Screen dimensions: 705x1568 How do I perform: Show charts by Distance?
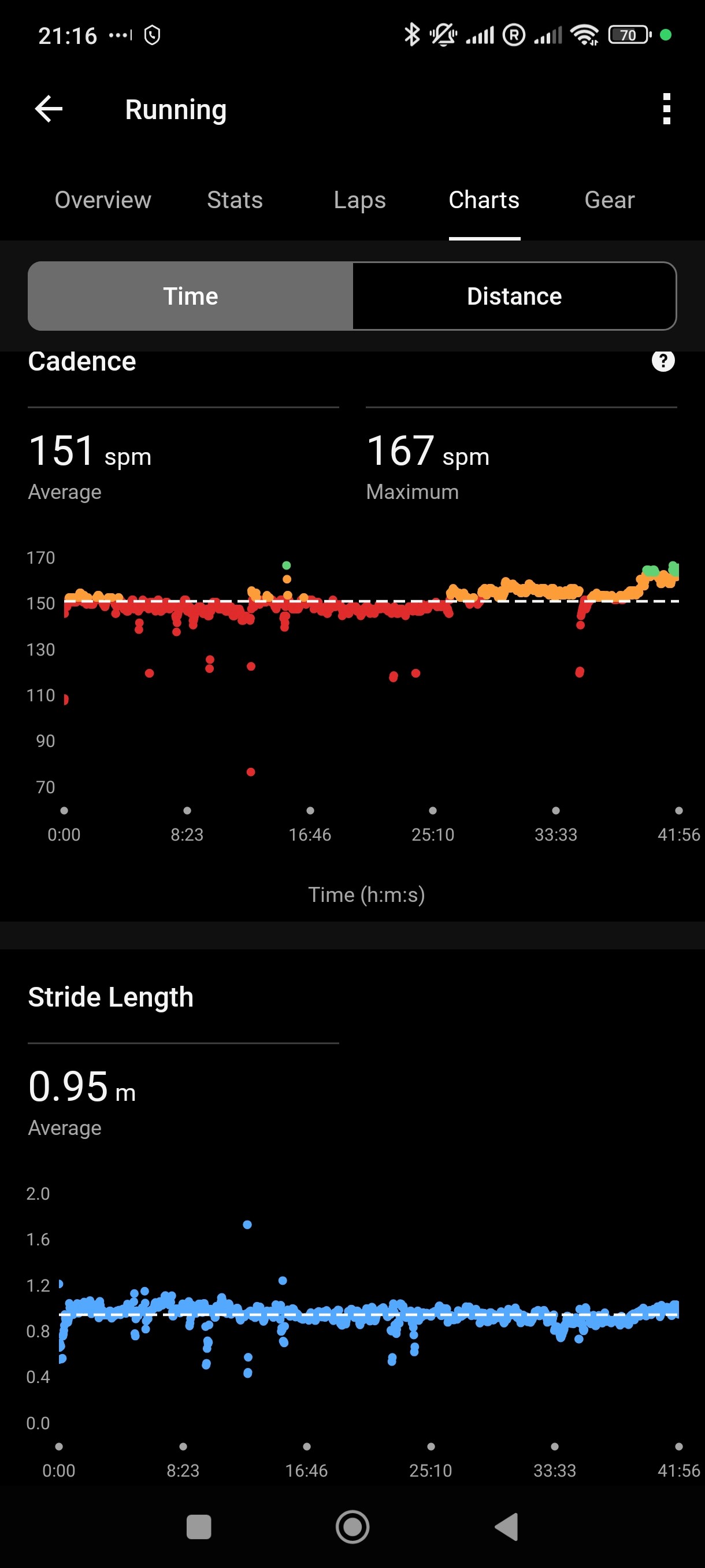pos(514,297)
